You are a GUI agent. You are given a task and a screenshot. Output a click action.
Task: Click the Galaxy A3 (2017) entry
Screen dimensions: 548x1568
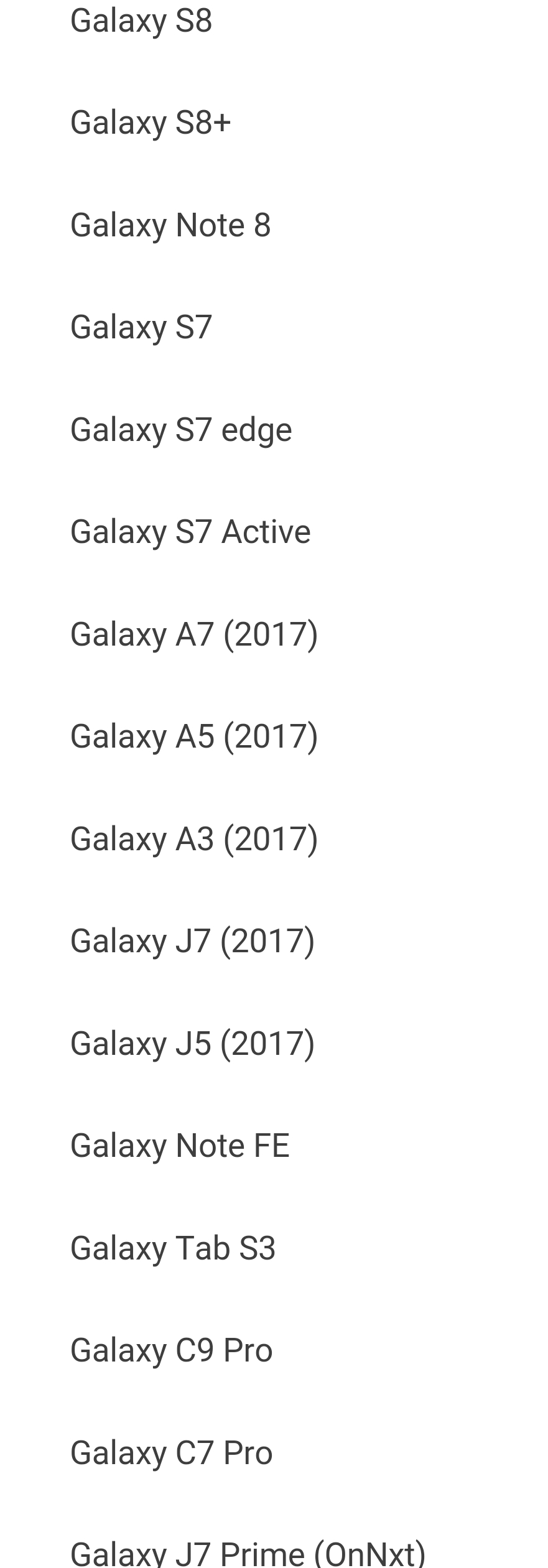pos(195,838)
